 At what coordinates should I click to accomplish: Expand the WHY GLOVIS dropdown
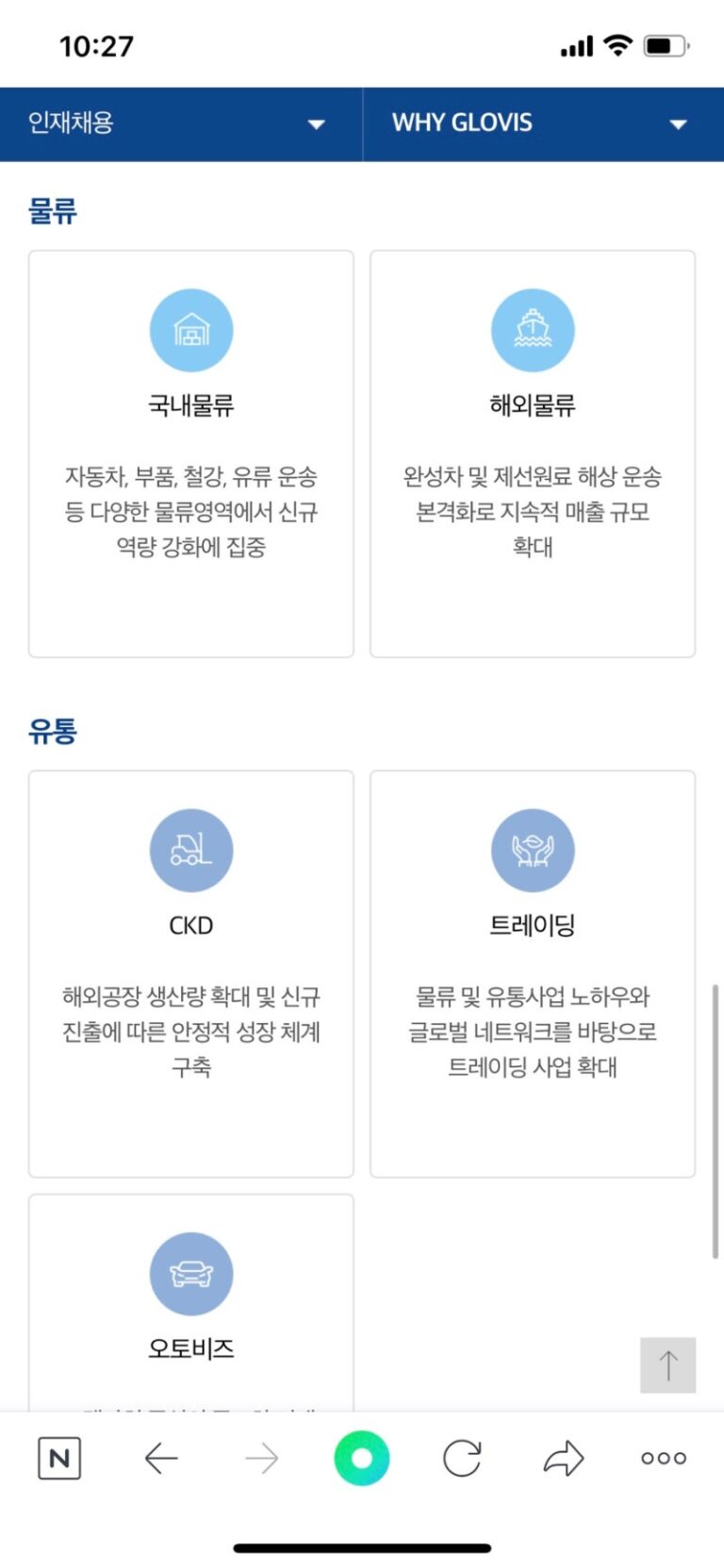(x=542, y=124)
